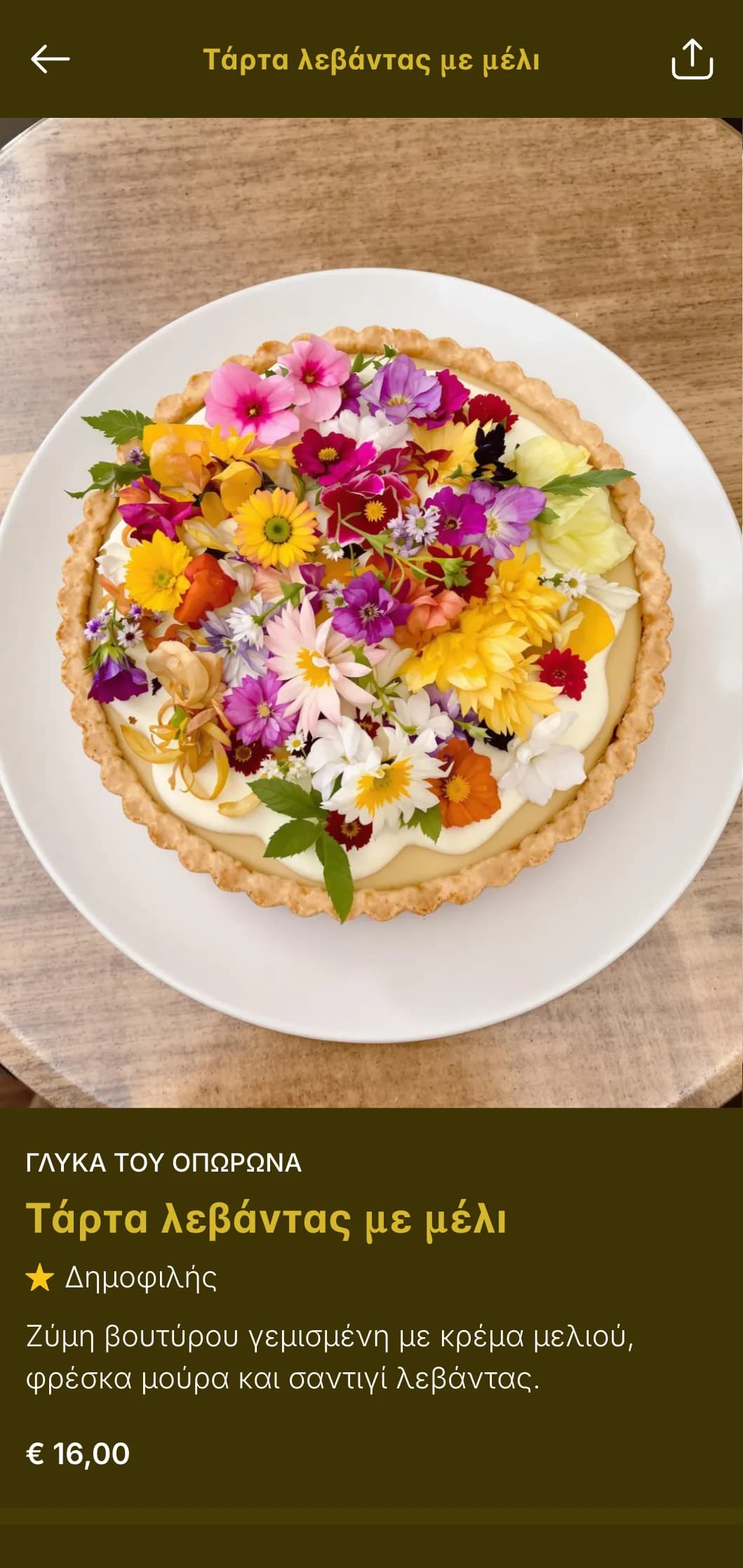Open the tart photo full screen
The height and width of the screenshot is (1568, 743).
click(371, 612)
